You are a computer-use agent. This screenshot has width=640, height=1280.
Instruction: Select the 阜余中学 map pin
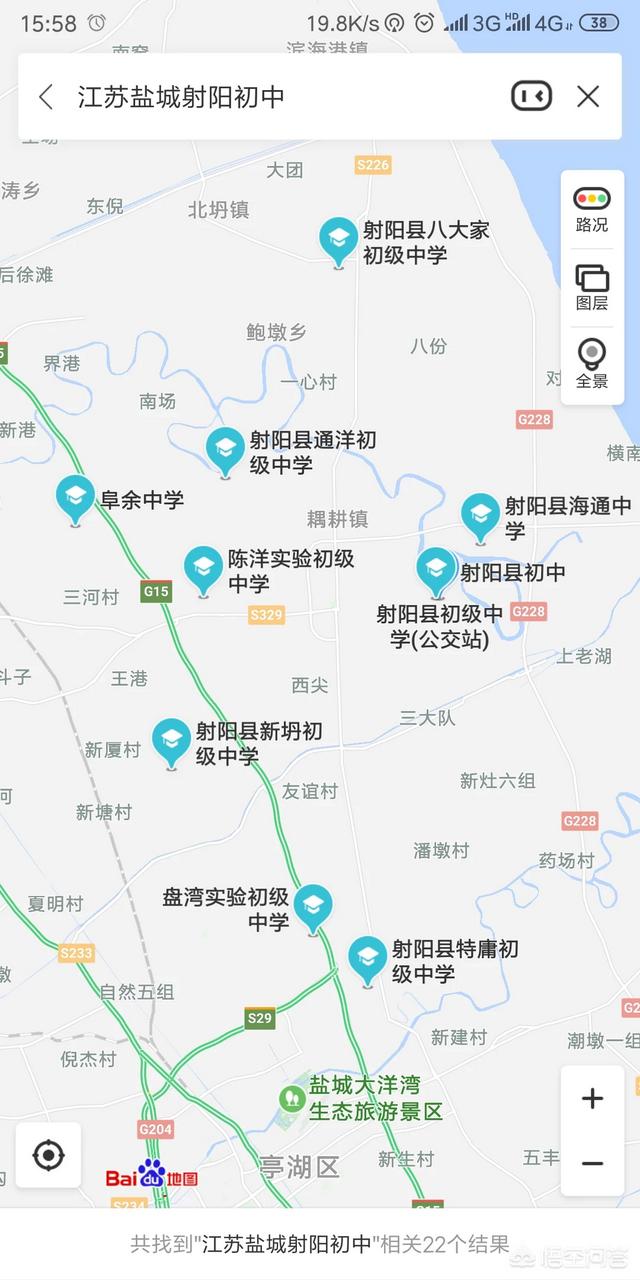tap(75, 499)
